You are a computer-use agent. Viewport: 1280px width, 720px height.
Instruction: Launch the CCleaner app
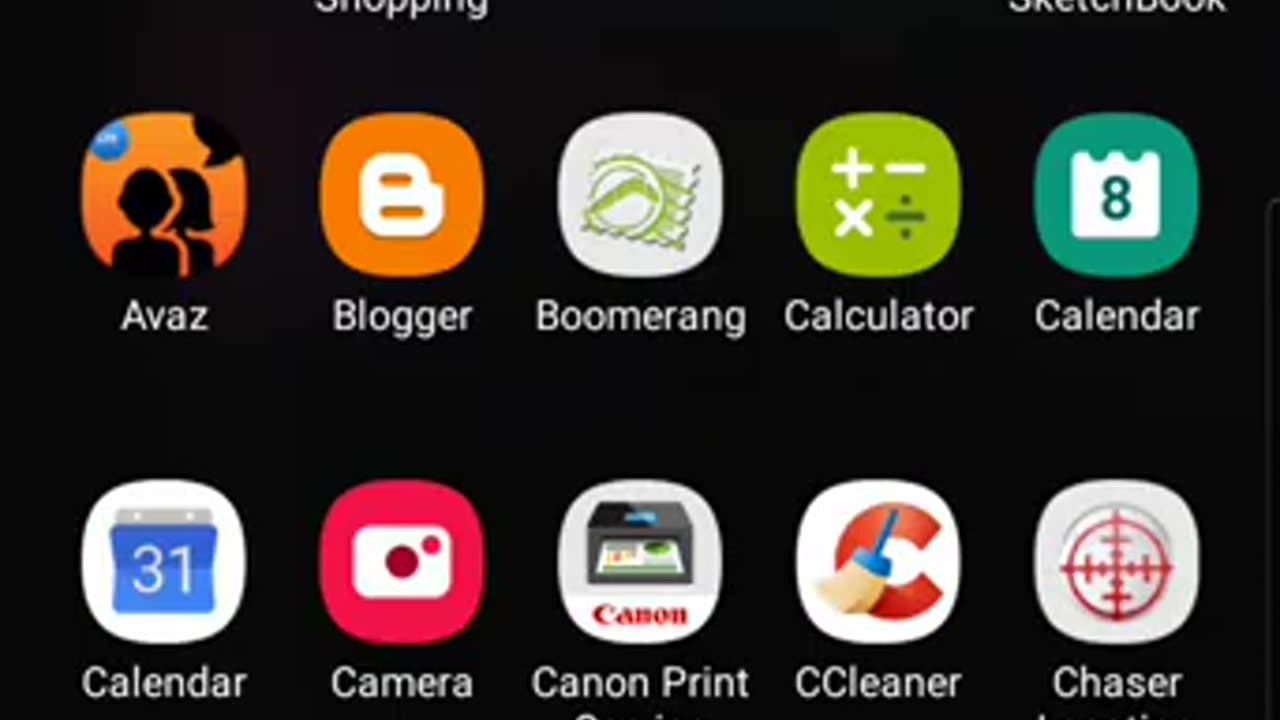(x=878, y=562)
